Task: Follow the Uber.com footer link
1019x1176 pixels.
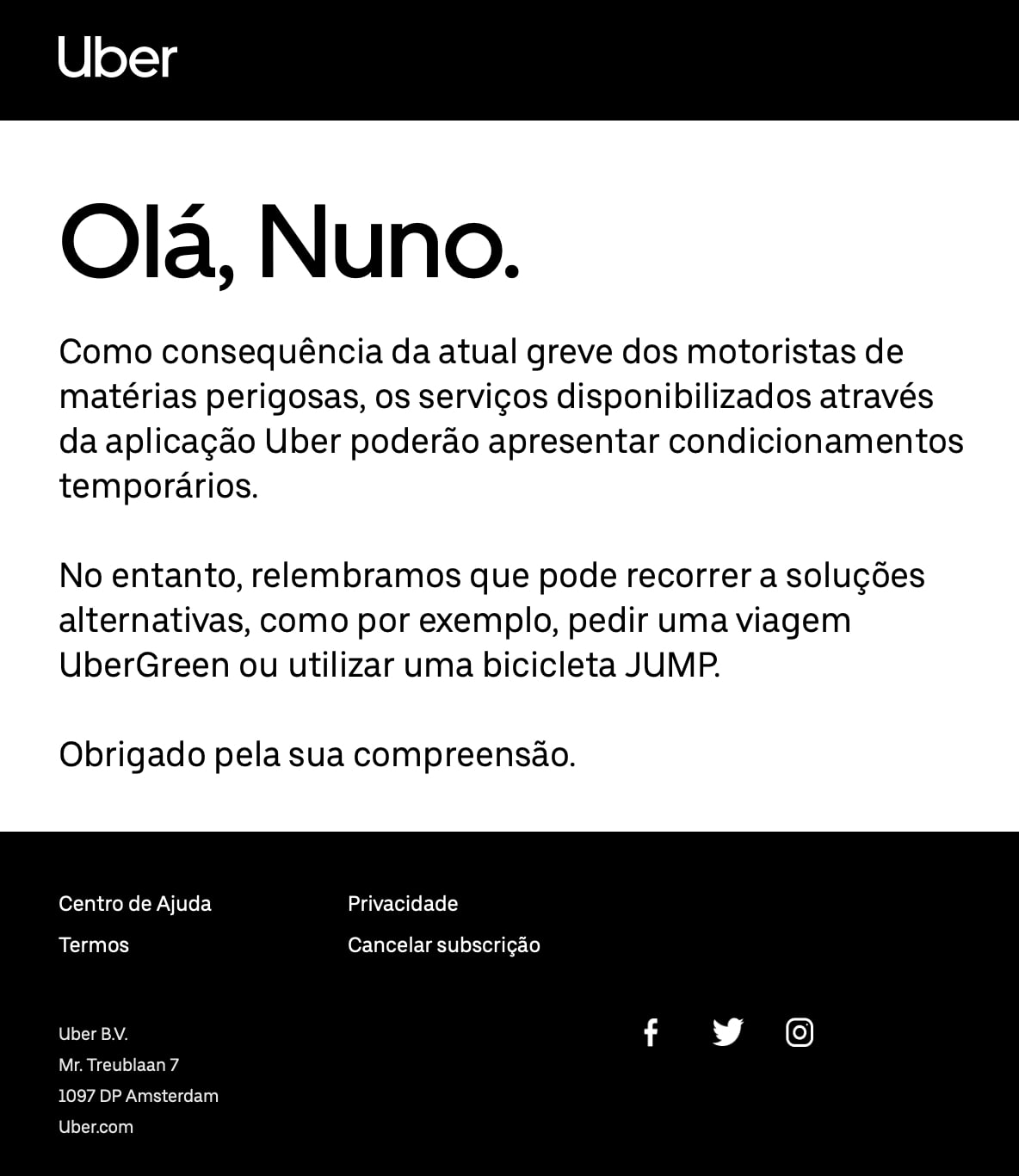Action: coord(96,1127)
